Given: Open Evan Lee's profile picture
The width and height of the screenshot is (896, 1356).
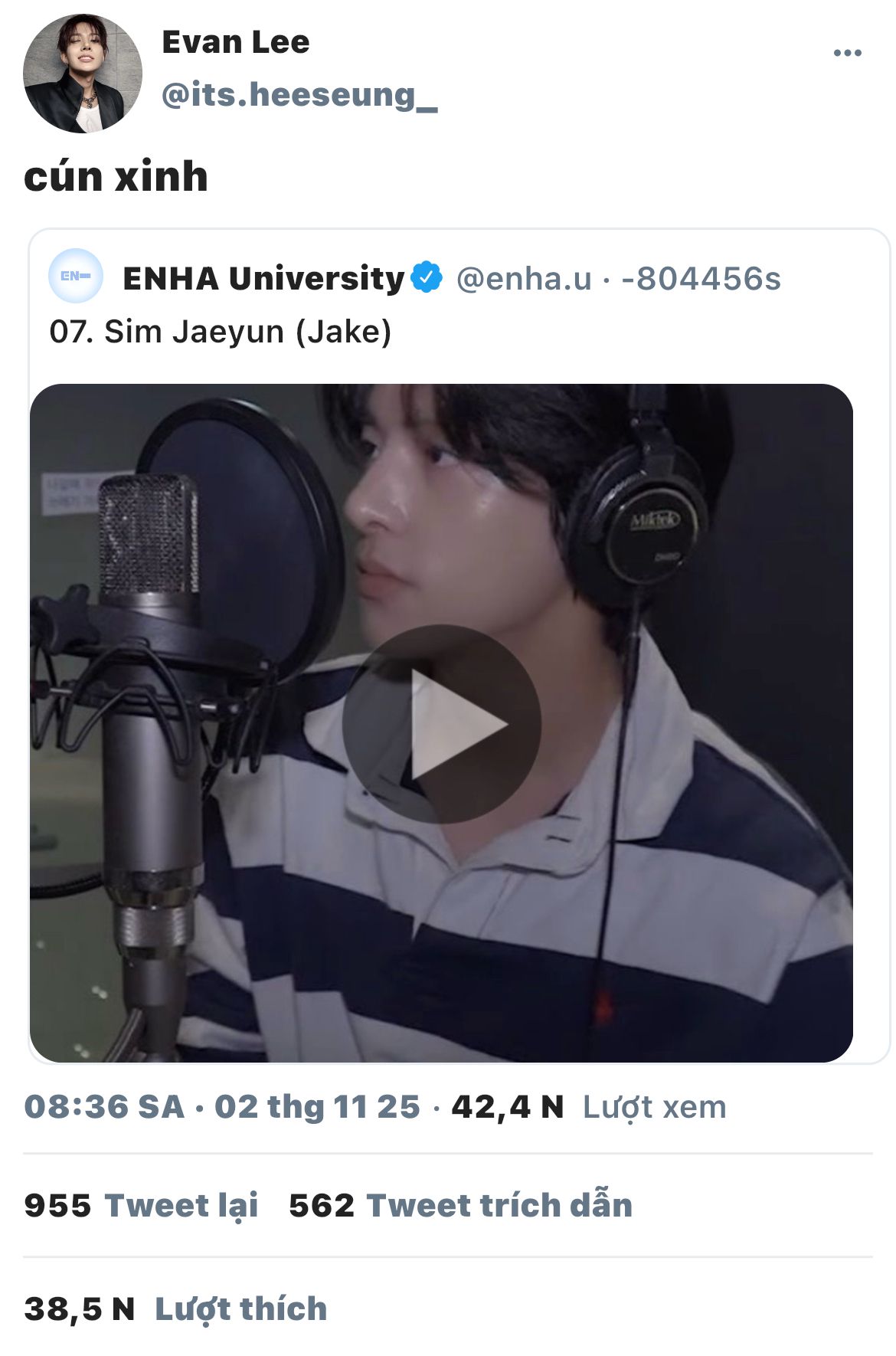Looking at the screenshot, I should [83, 74].
